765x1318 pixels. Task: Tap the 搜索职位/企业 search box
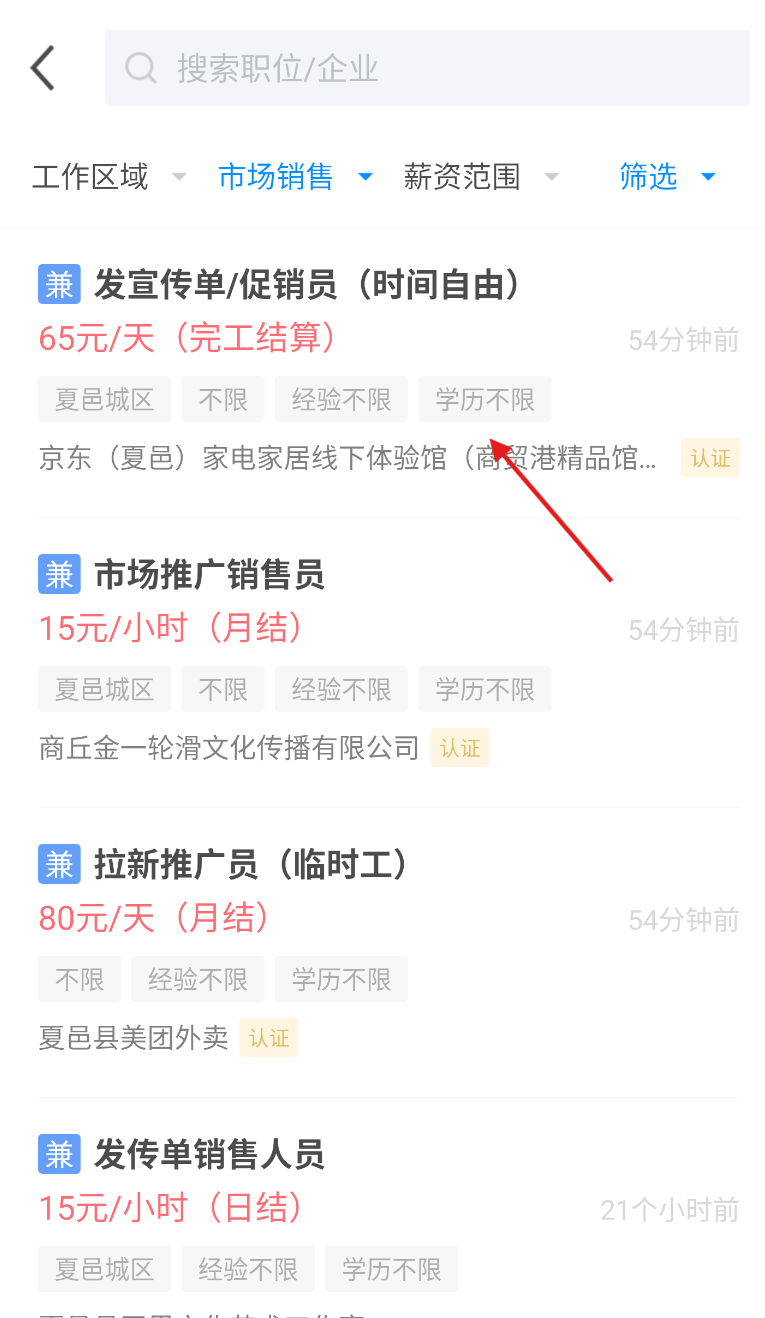[427, 68]
